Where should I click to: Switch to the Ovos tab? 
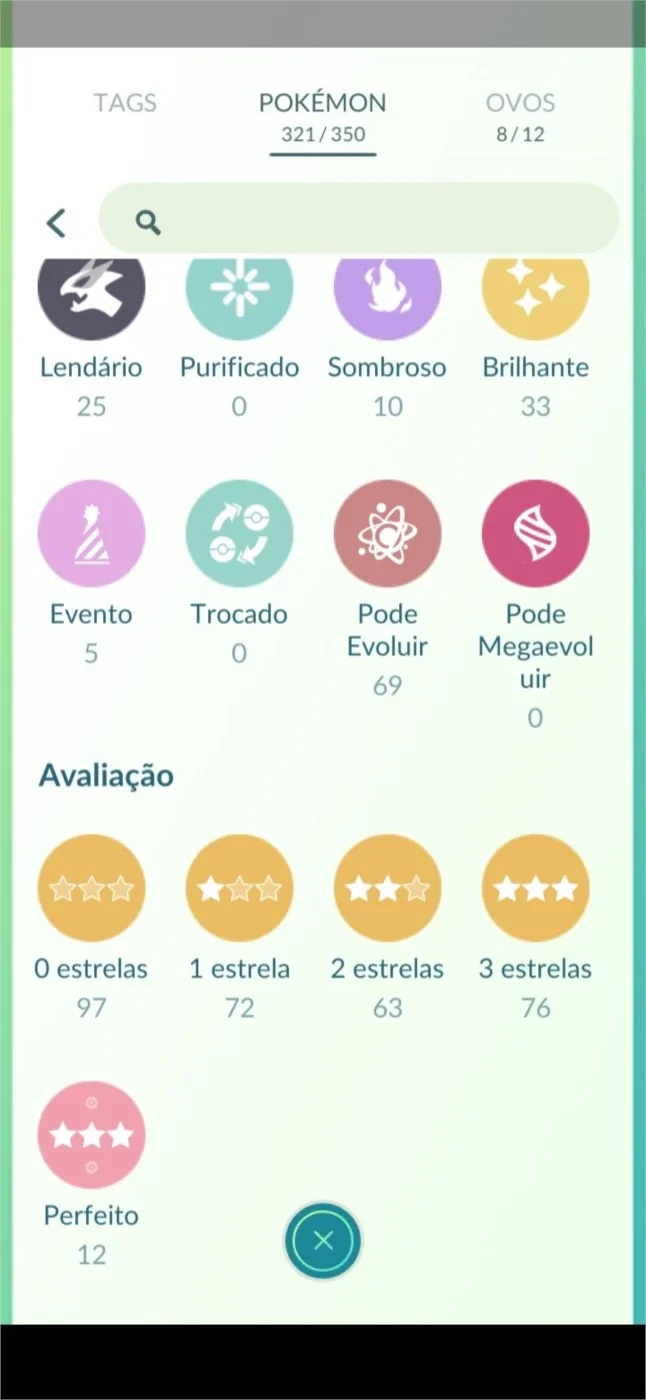[x=520, y=116]
